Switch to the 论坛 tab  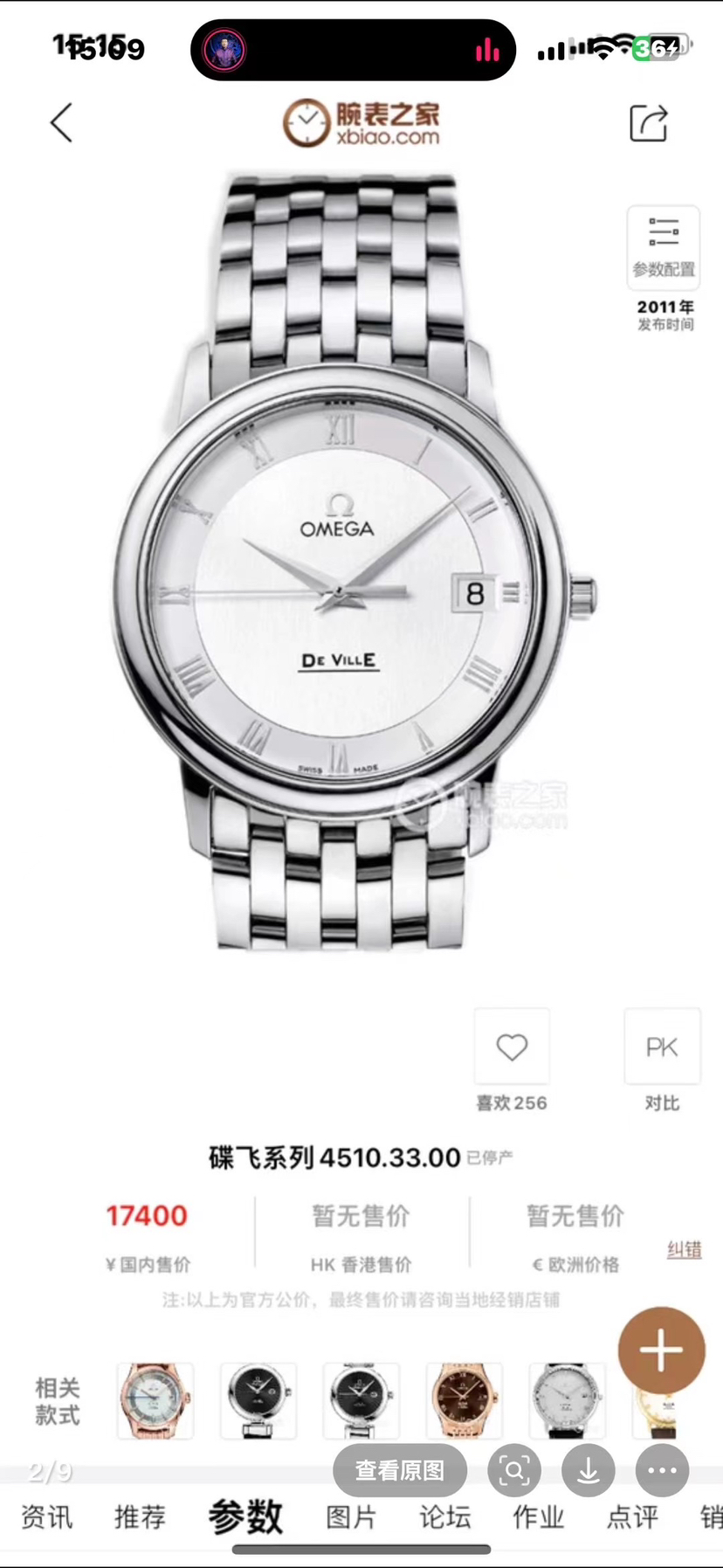tap(444, 1517)
